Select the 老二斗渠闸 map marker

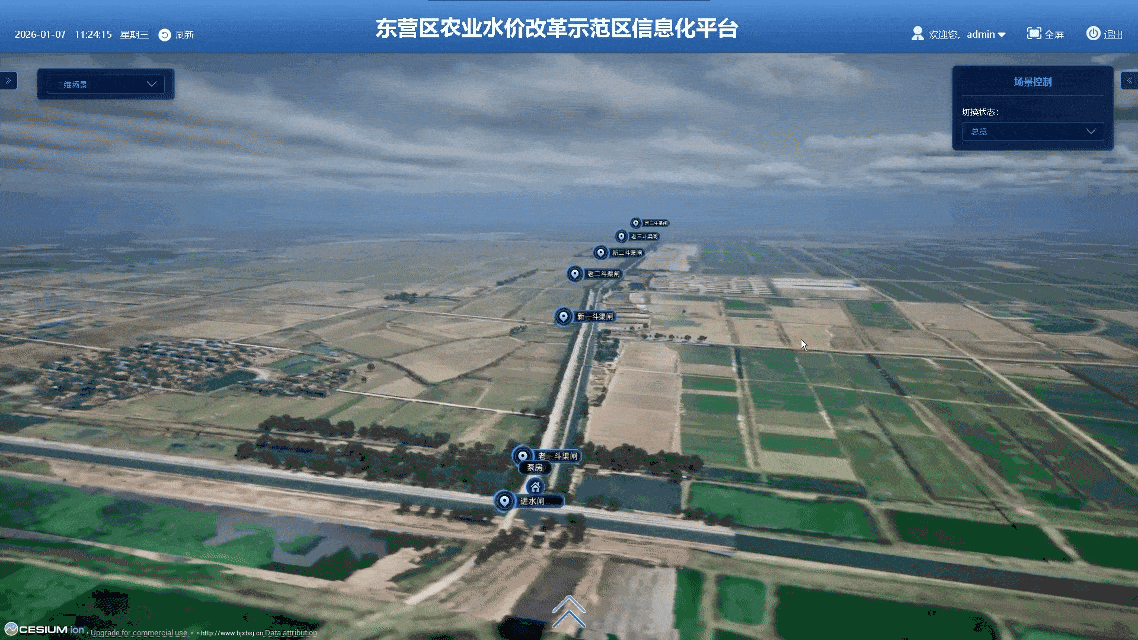click(595, 273)
